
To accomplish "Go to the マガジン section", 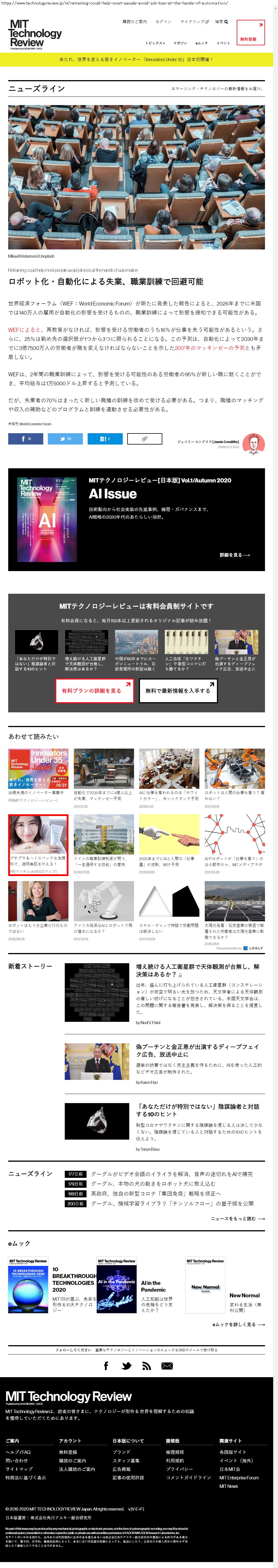I will coord(180,43).
